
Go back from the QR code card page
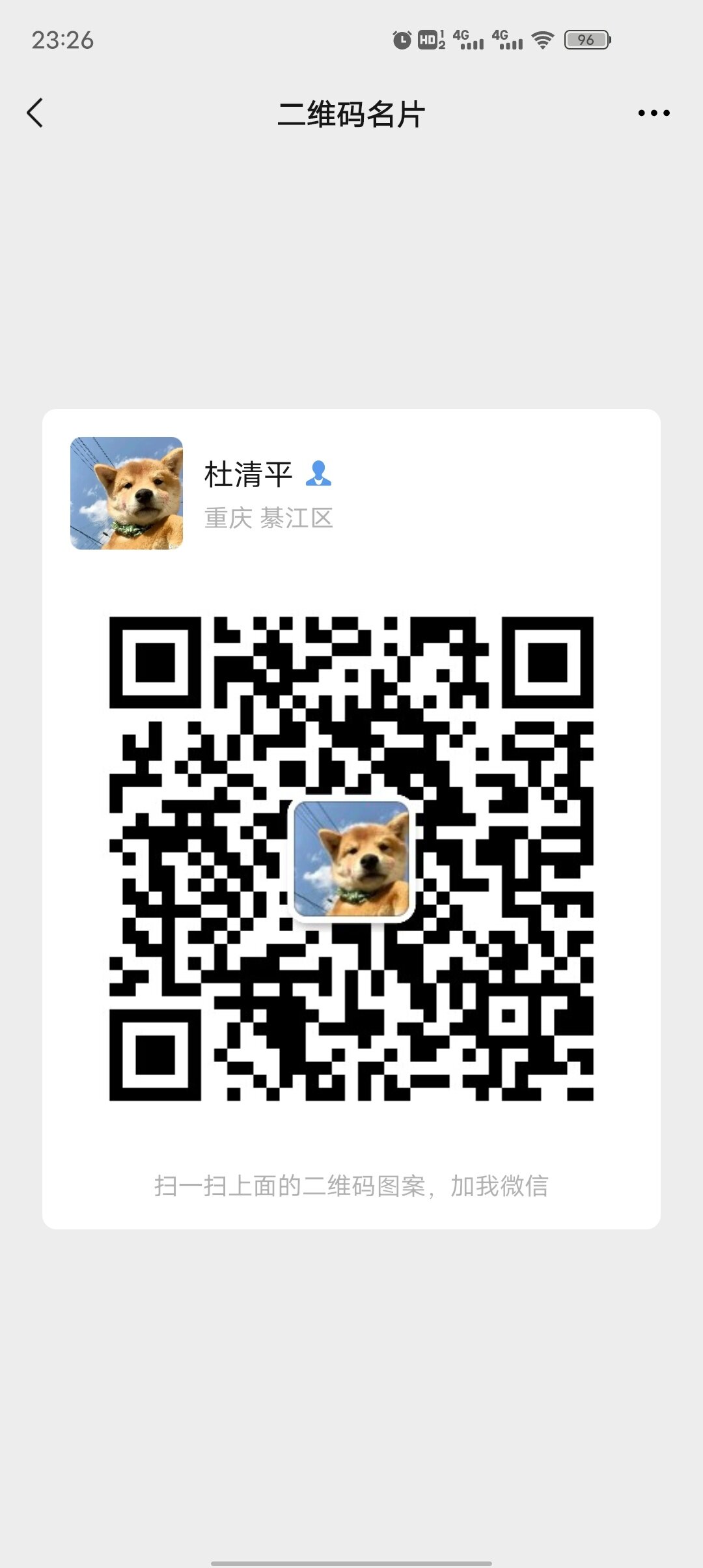coord(35,113)
